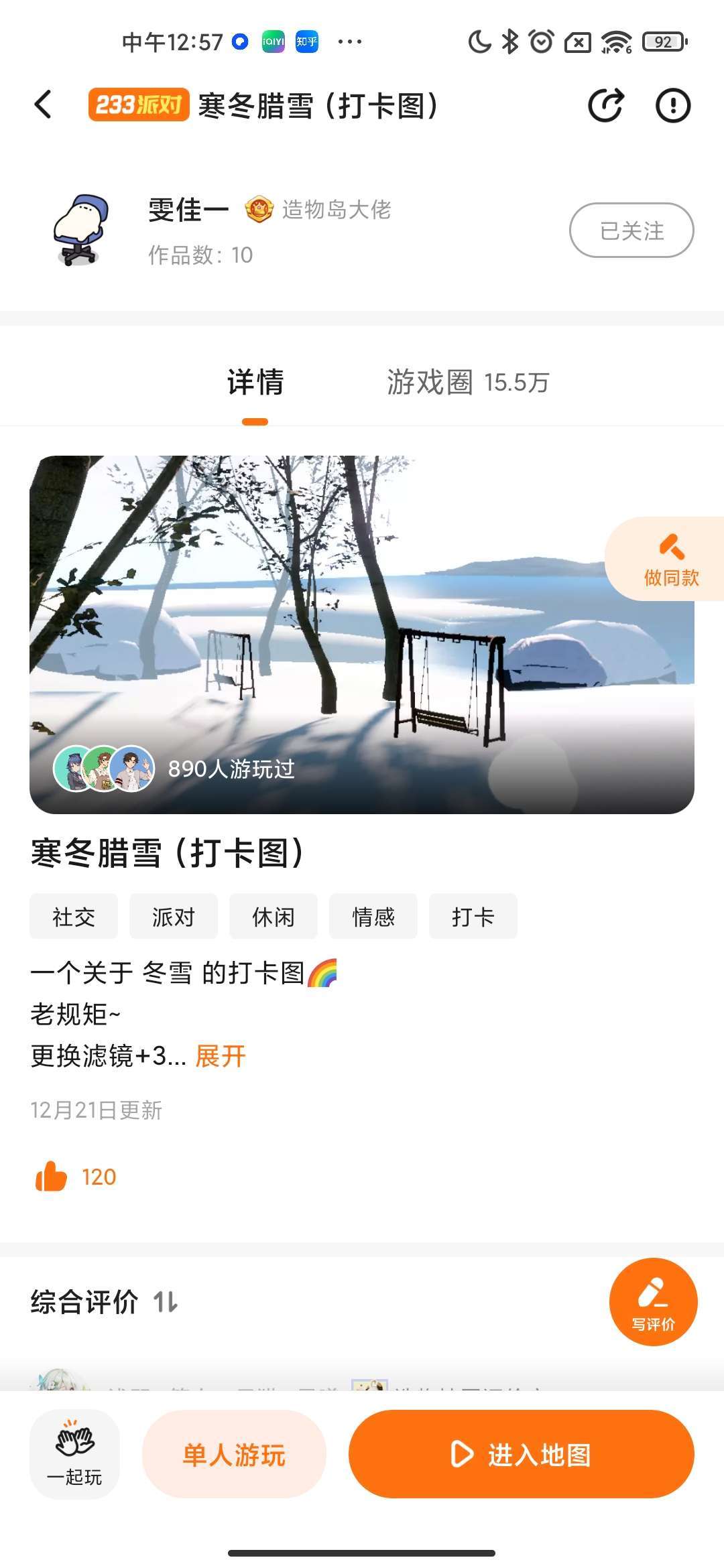Select the 情感 tag chip
724x1568 pixels.
pyautogui.click(x=373, y=916)
